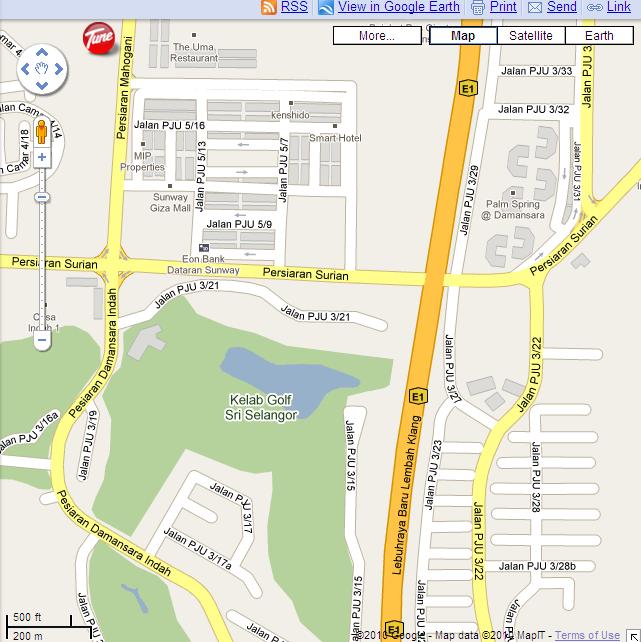The height and width of the screenshot is (642, 641).
Task: Open the Terms of Use link
Action: click(x=587, y=635)
